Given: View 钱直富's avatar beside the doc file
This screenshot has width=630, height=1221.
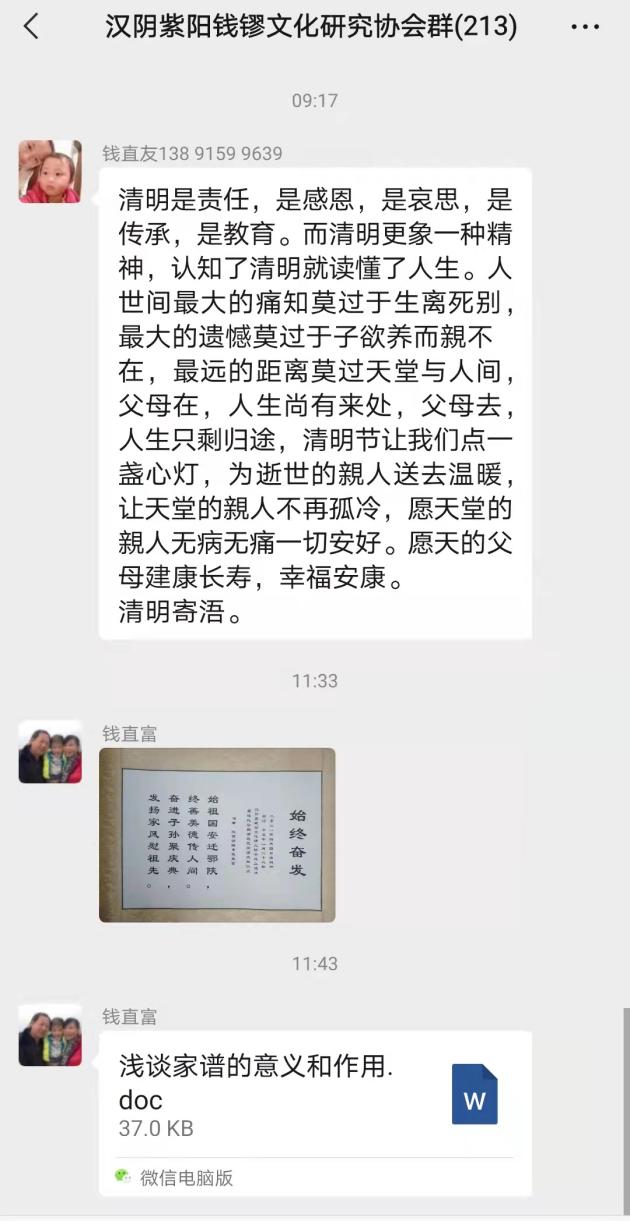Looking at the screenshot, I should coord(50,1035).
